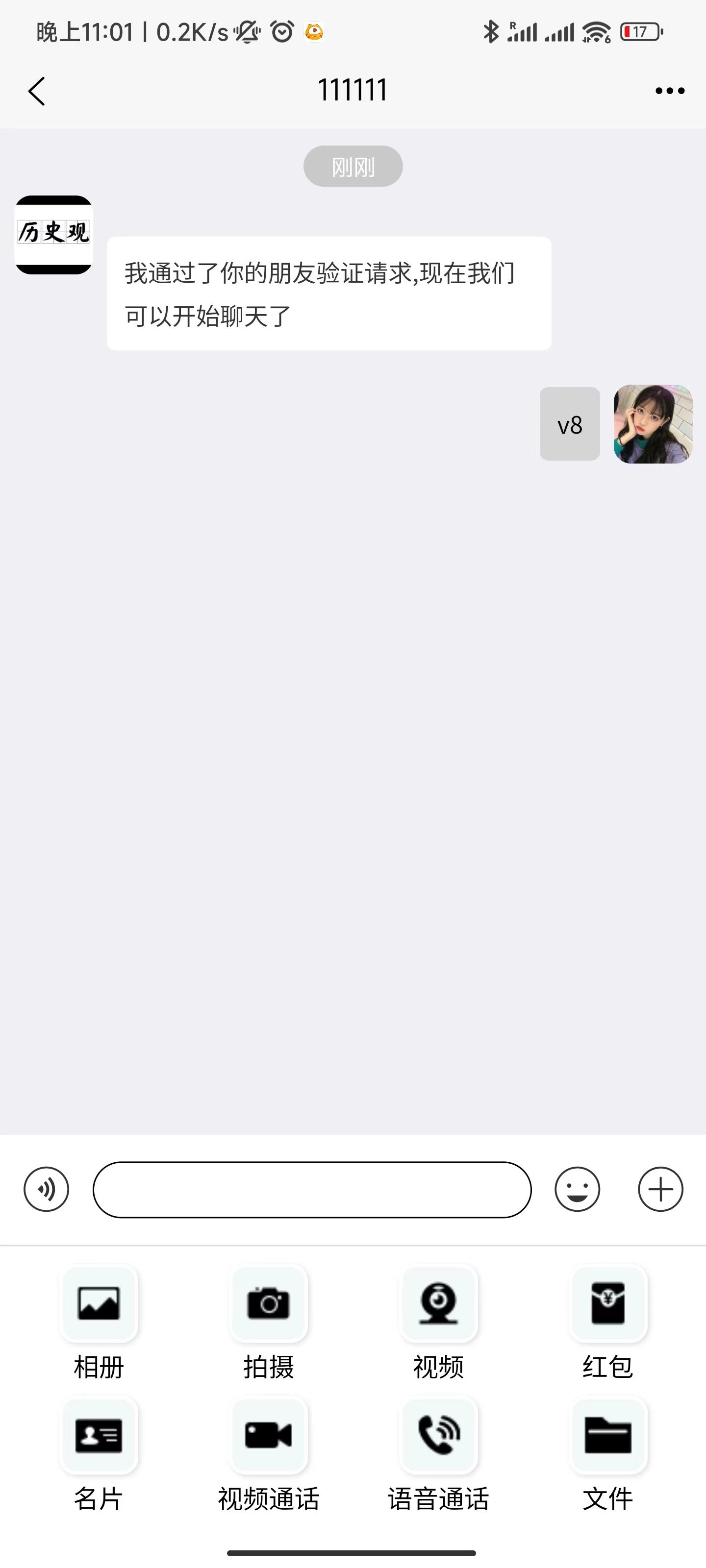Focus the message text field
This screenshot has width=706, height=1568.
pyautogui.click(x=312, y=1189)
